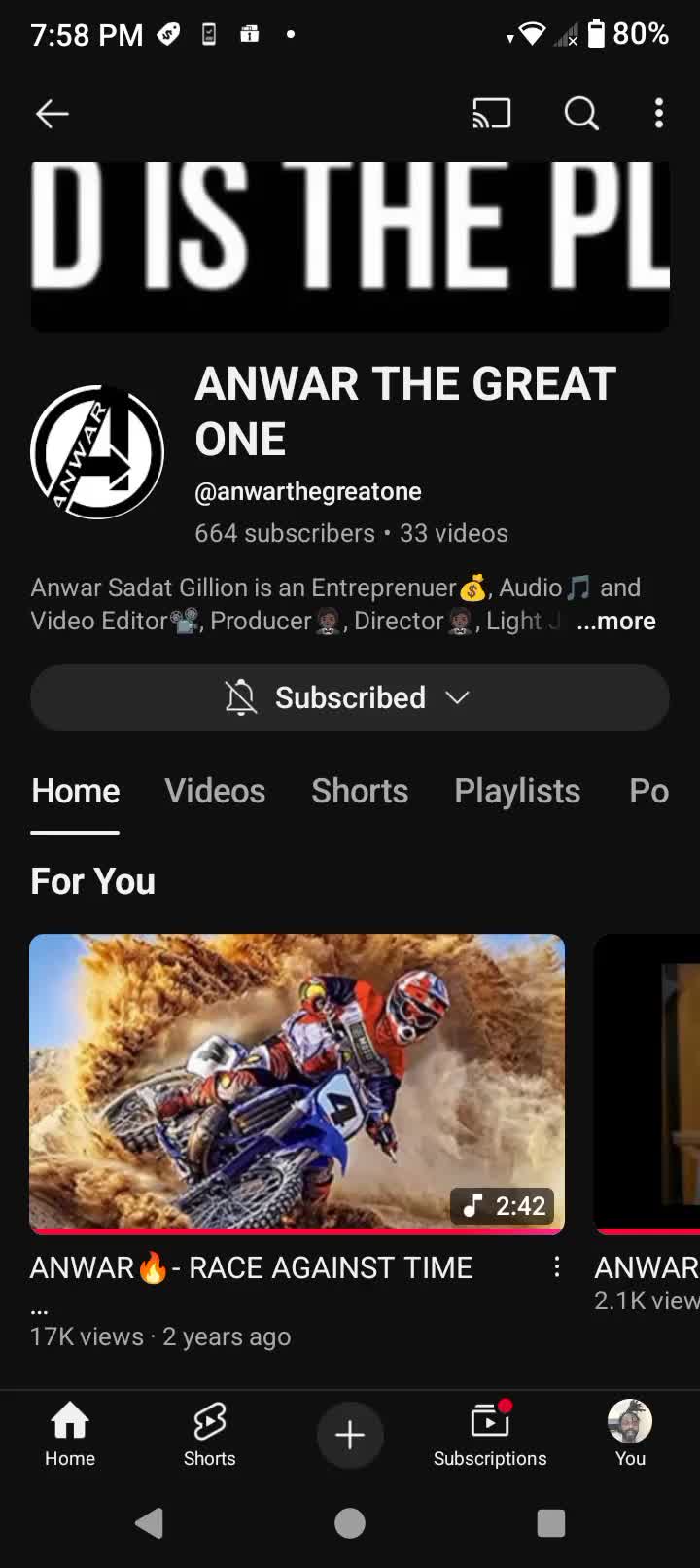This screenshot has height=1568, width=700.
Task: Open the top-right overflow menu
Action: pyautogui.click(x=659, y=114)
